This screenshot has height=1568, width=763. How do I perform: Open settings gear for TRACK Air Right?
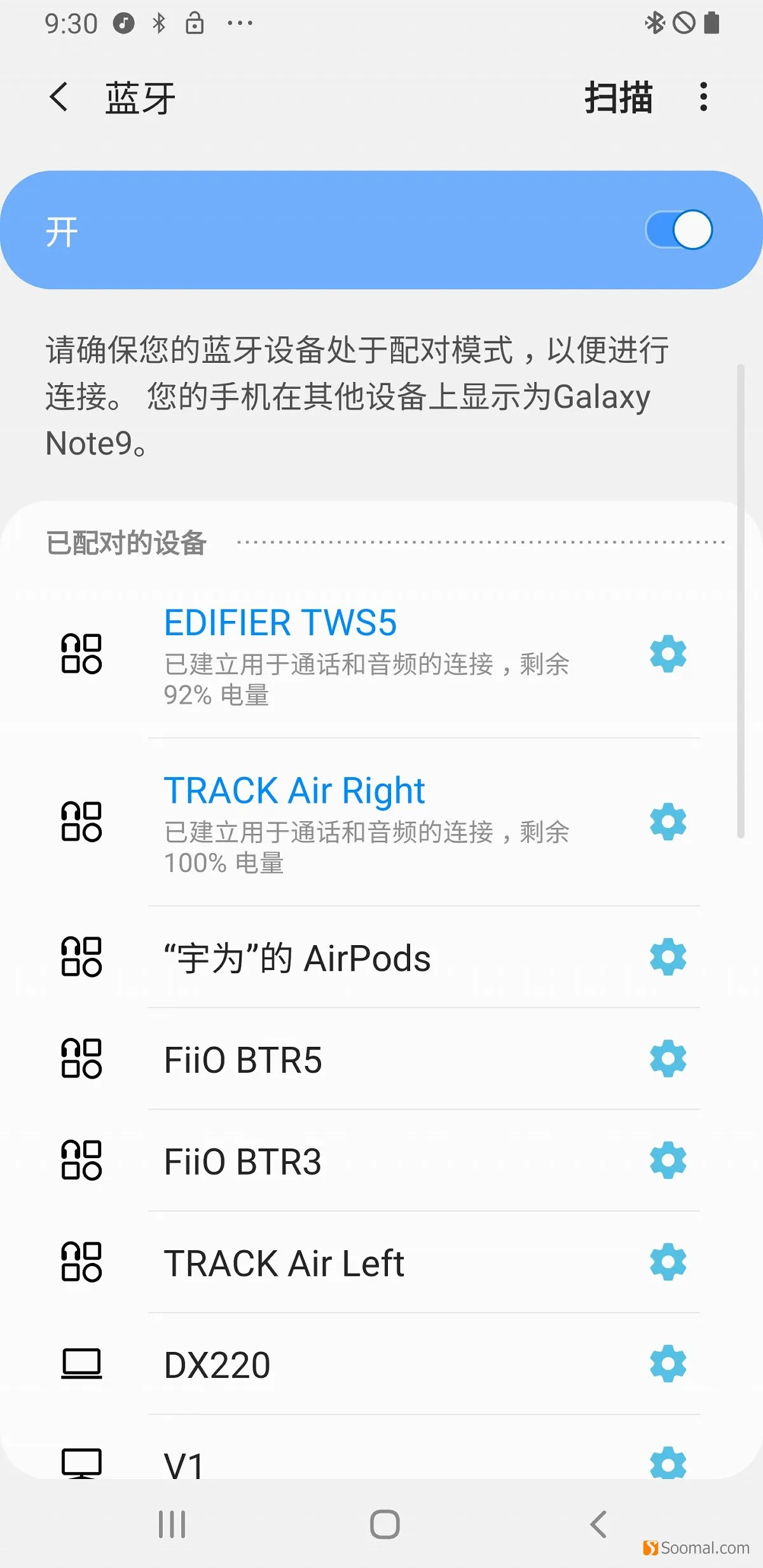click(668, 821)
